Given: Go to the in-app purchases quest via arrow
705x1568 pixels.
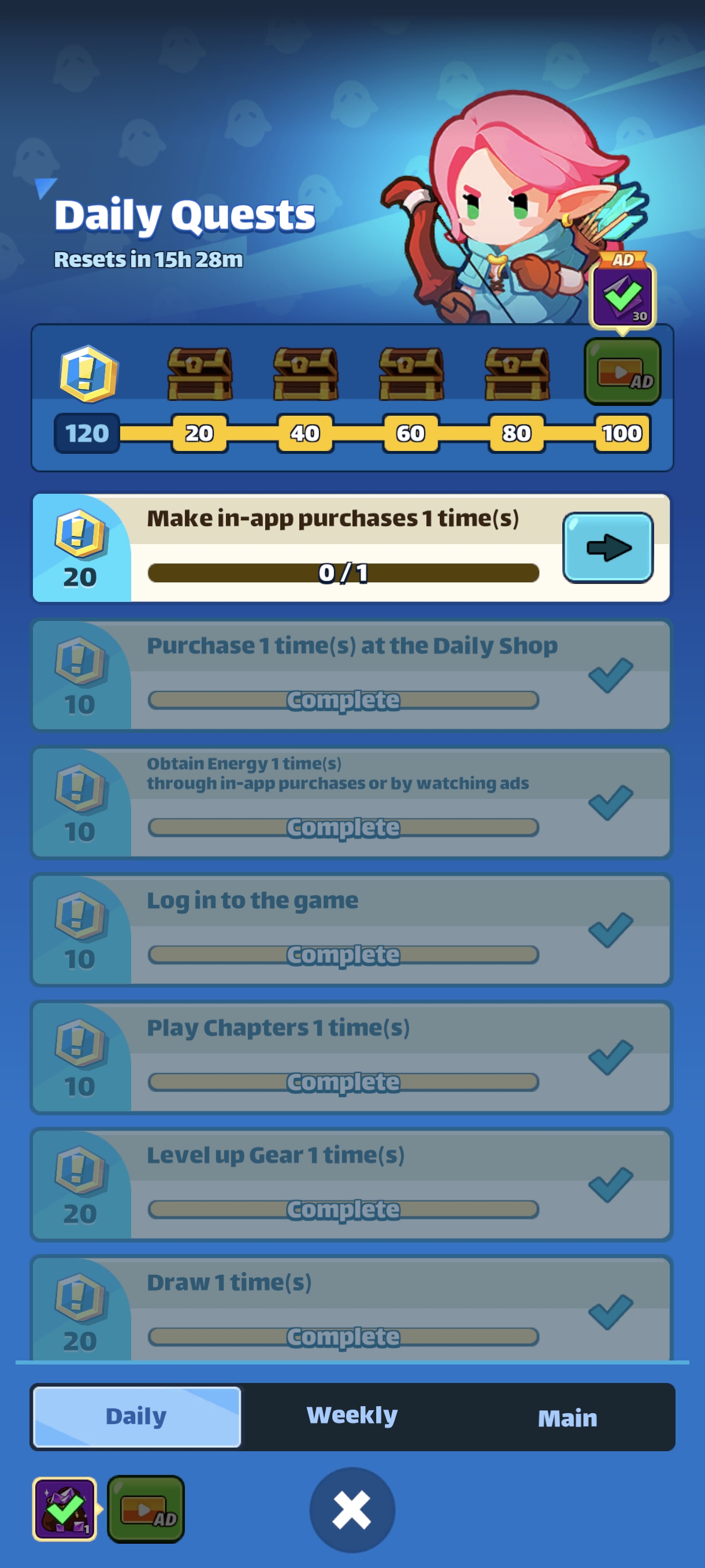Looking at the screenshot, I should 607,547.
